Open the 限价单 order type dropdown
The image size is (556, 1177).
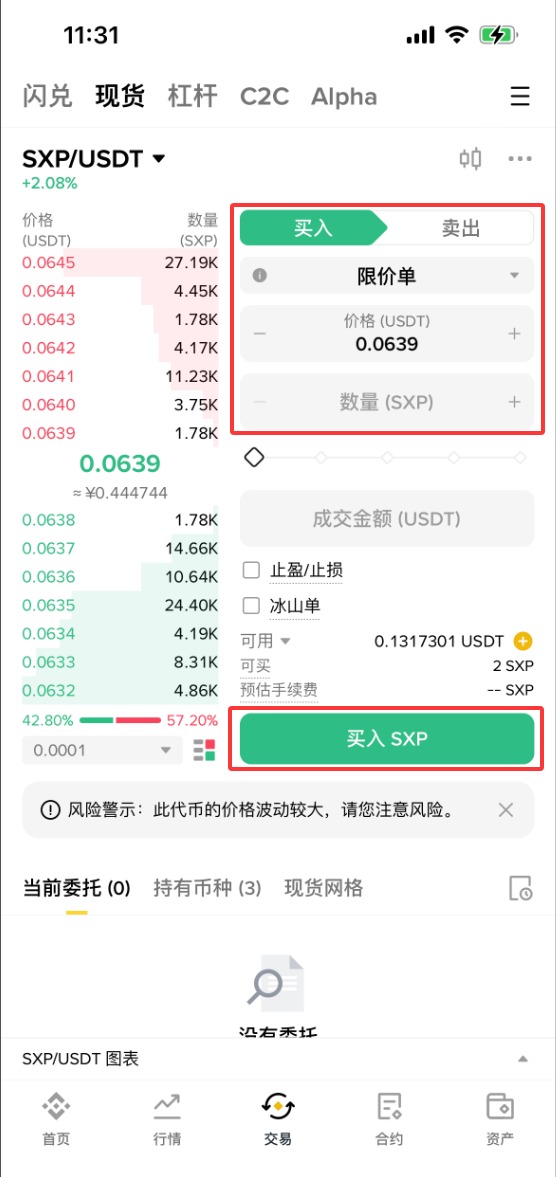pyautogui.click(x=387, y=276)
